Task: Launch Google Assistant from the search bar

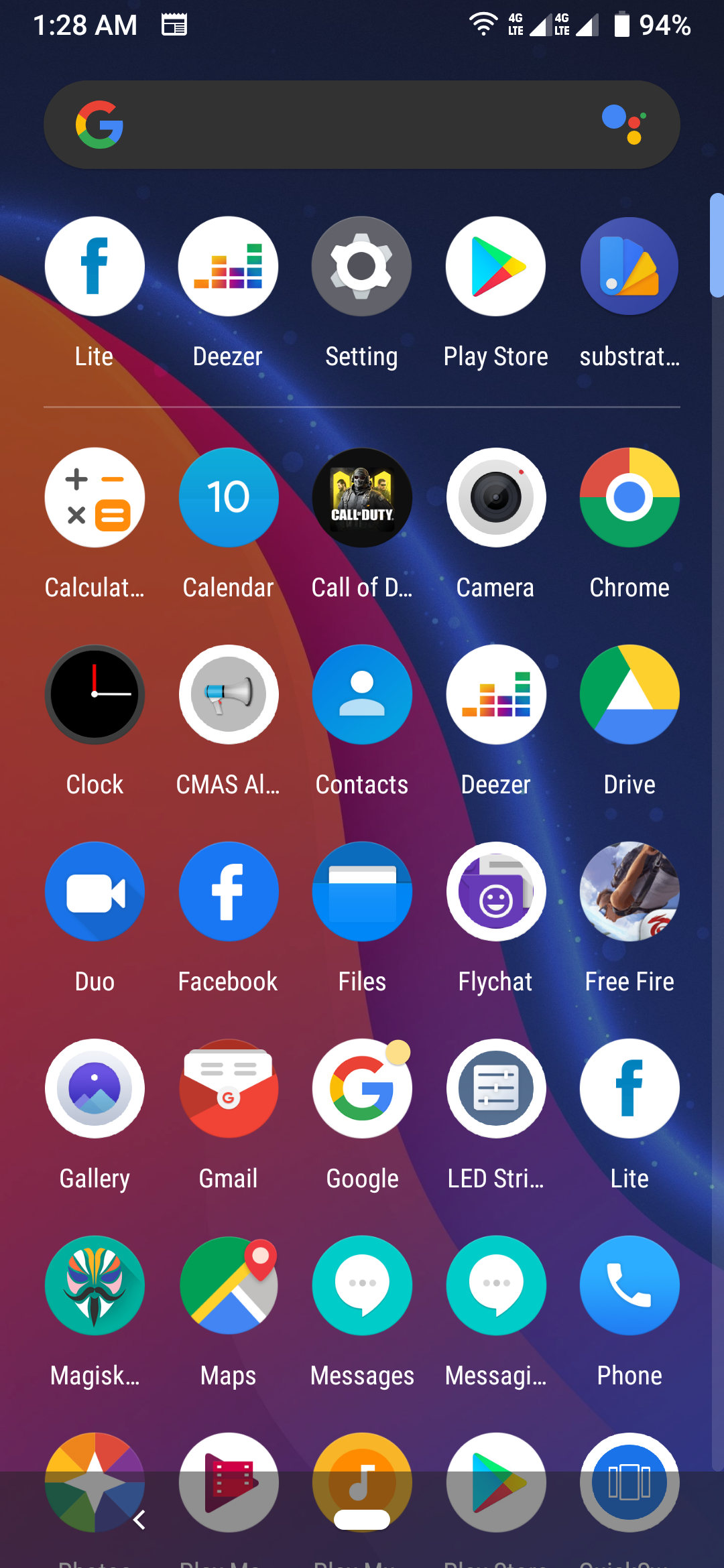Action: pos(624,125)
